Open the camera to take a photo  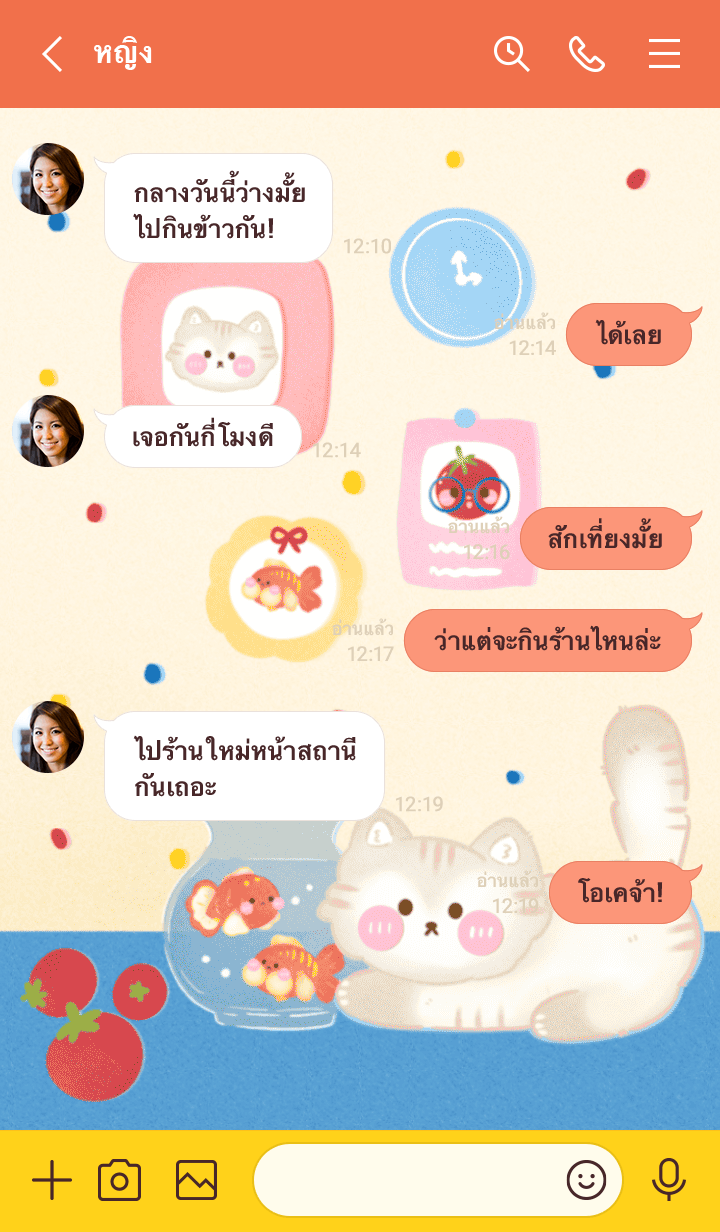coord(119,1181)
